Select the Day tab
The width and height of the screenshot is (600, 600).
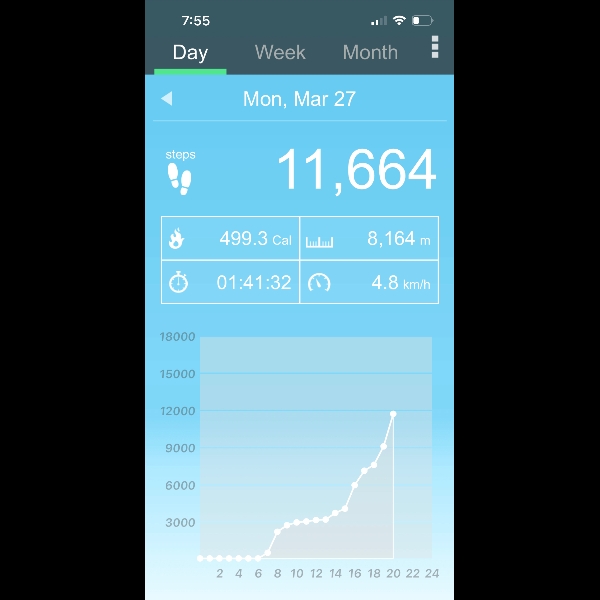click(x=190, y=53)
